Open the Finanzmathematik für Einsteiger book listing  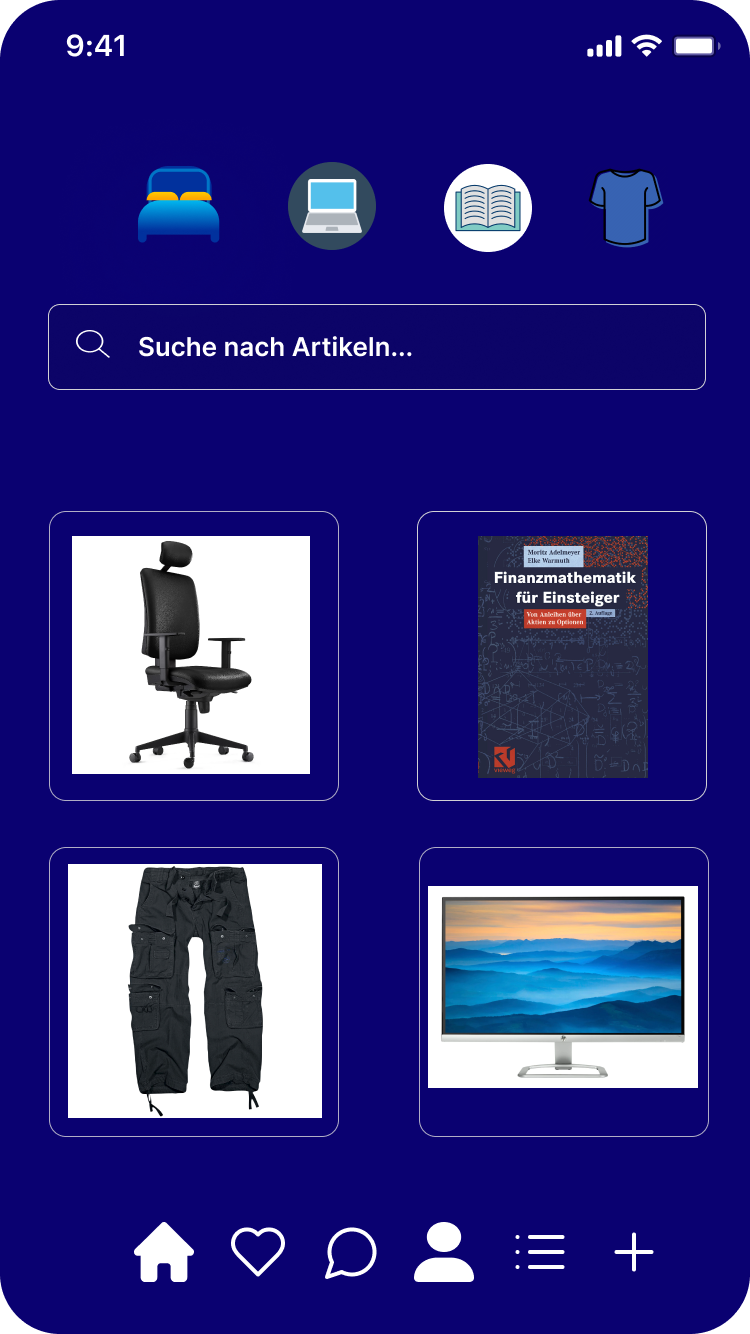[562, 656]
